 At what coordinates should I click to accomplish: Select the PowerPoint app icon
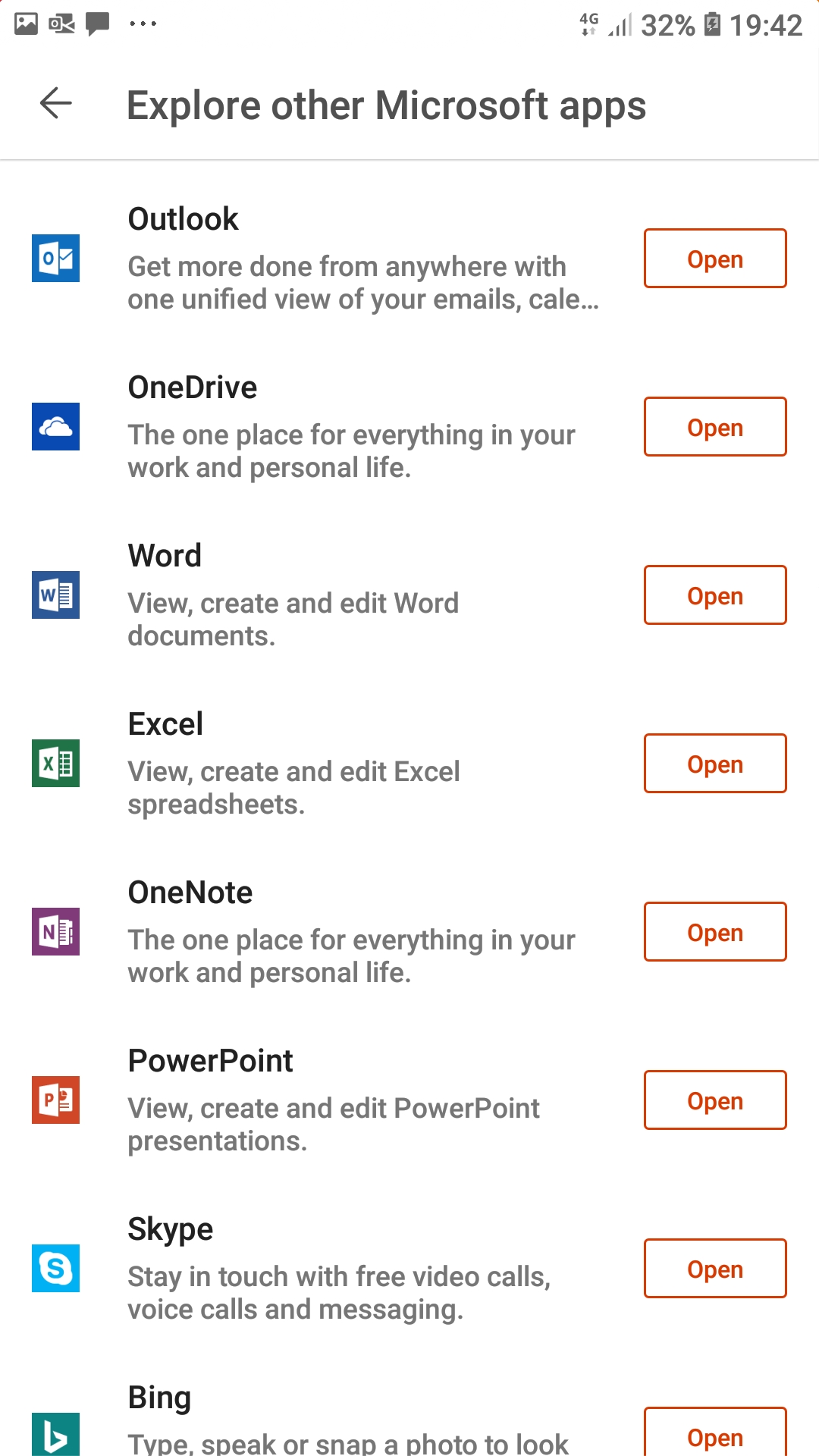[55, 1100]
